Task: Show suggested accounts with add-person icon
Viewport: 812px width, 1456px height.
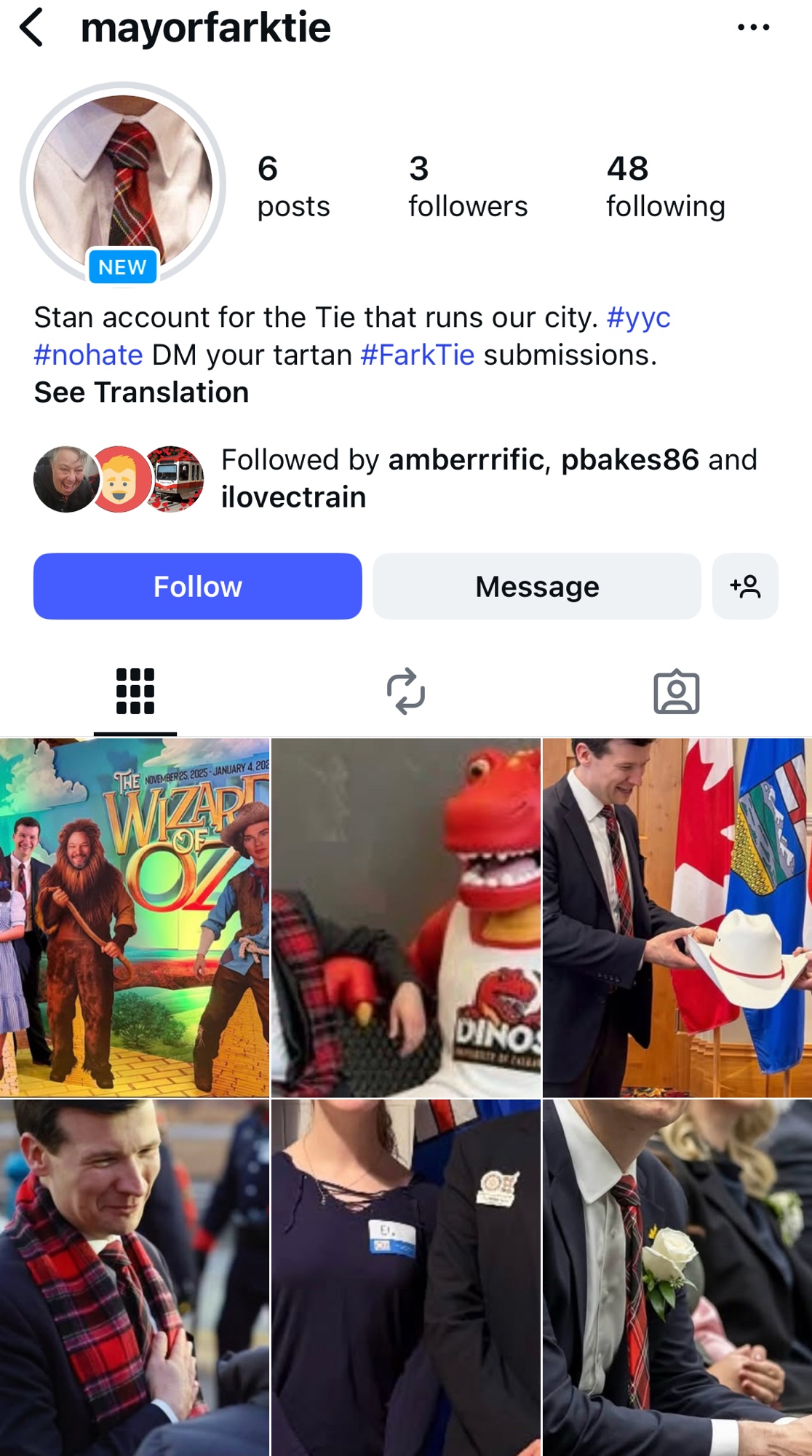Action: (745, 586)
